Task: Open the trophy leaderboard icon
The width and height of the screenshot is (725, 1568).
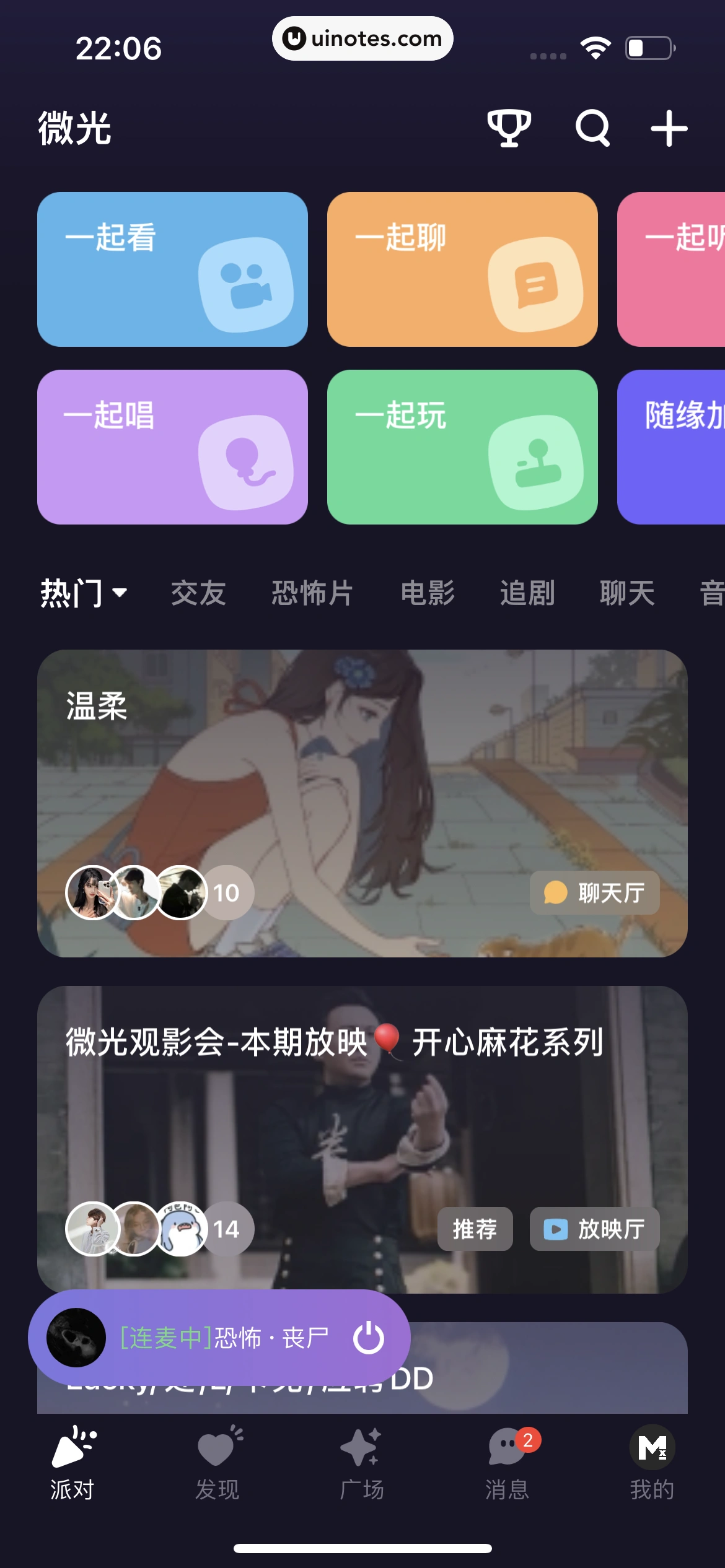Action: point(509,128)
